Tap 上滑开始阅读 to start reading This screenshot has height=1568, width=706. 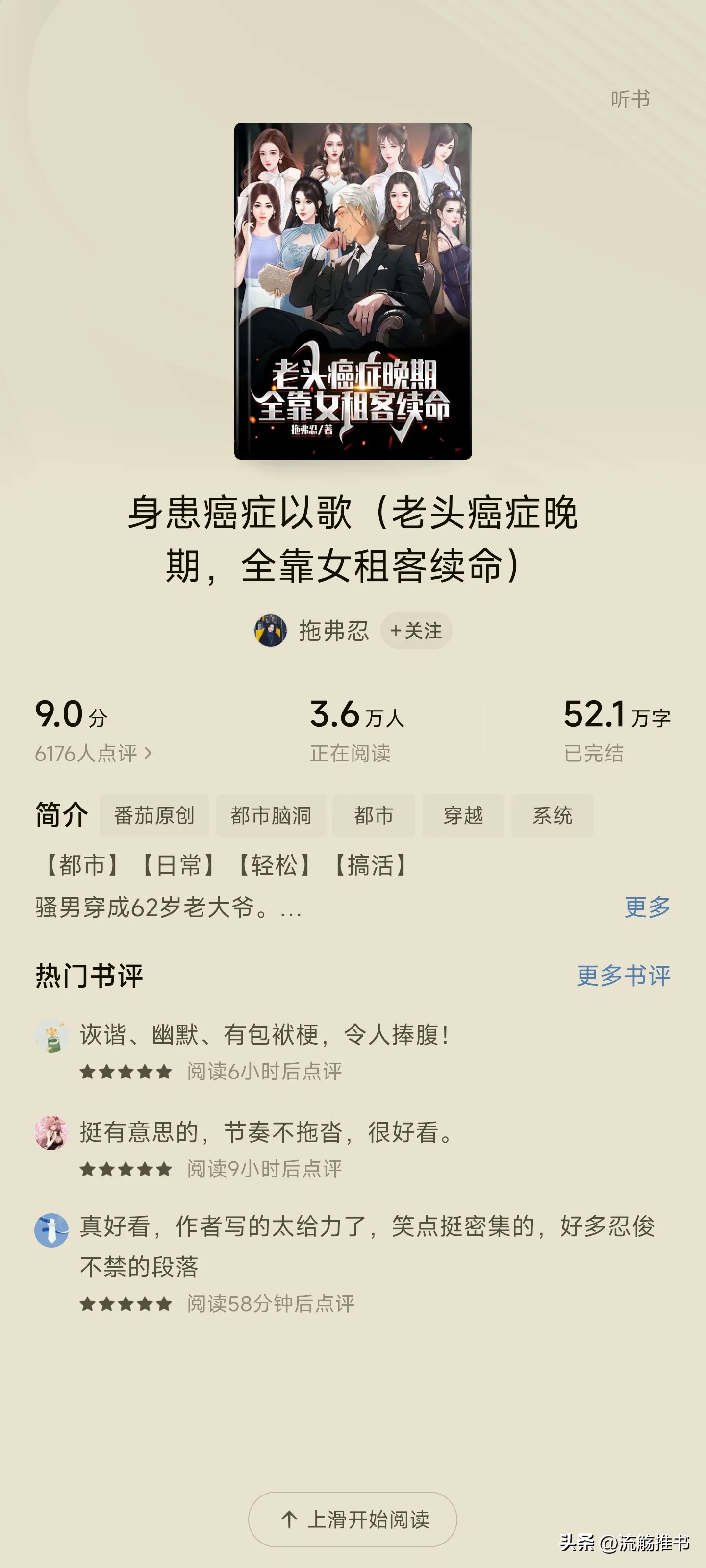pyautogui.click(x=353, y=1519)
